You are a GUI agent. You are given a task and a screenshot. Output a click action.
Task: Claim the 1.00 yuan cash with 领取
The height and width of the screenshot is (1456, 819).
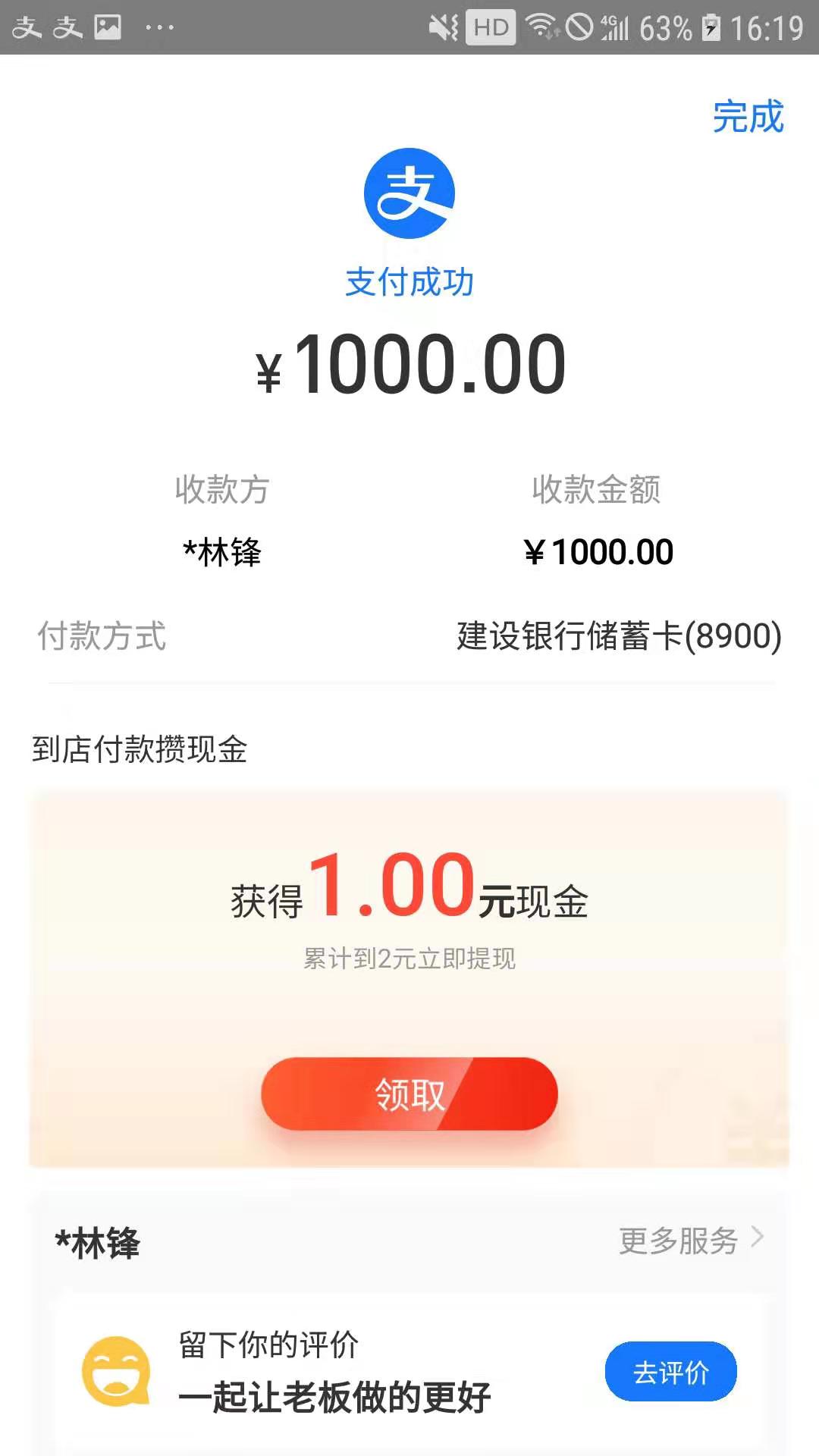click(409, 1094)
